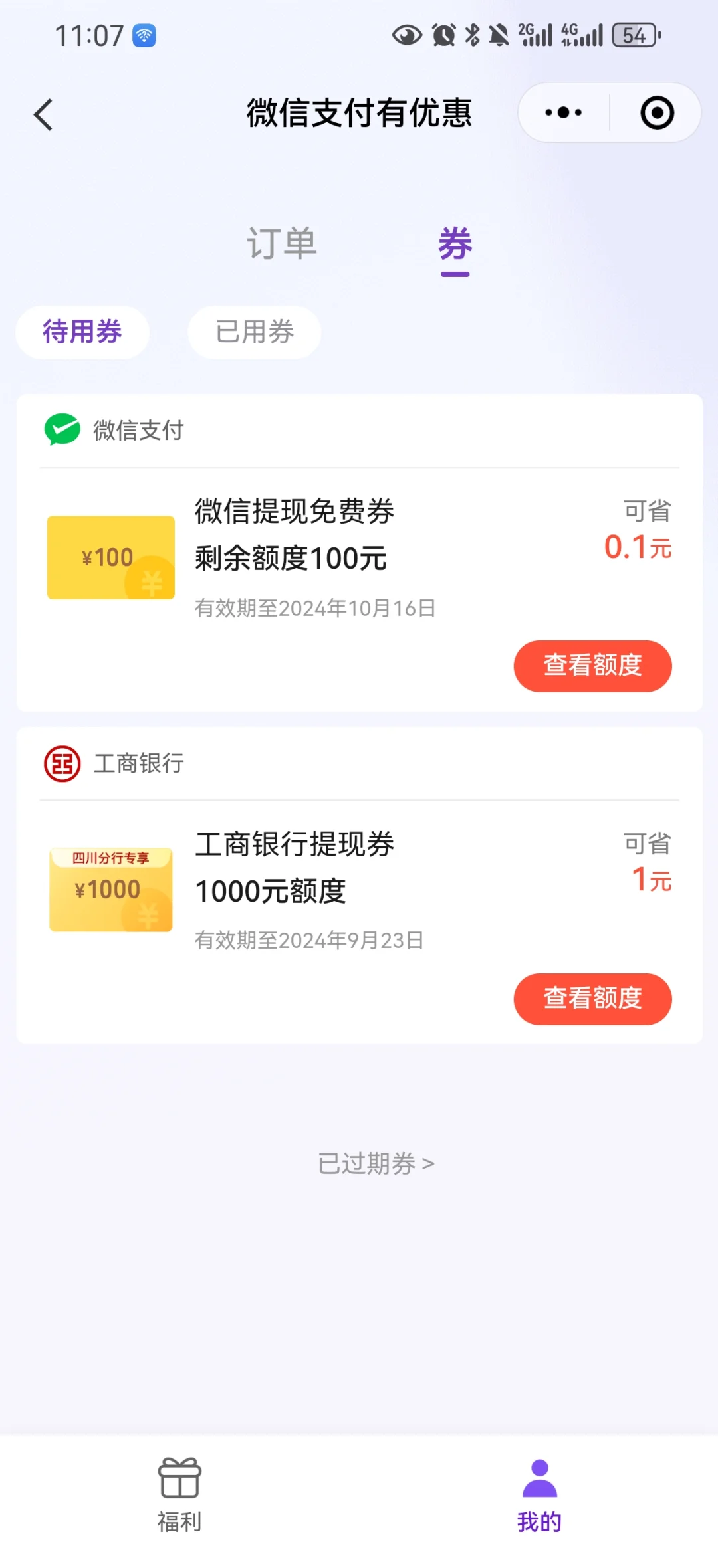Show 待用券 coupons
The height and width of the screenshot is (1568, 718).
pyautogui.click(x=82, y=332)
